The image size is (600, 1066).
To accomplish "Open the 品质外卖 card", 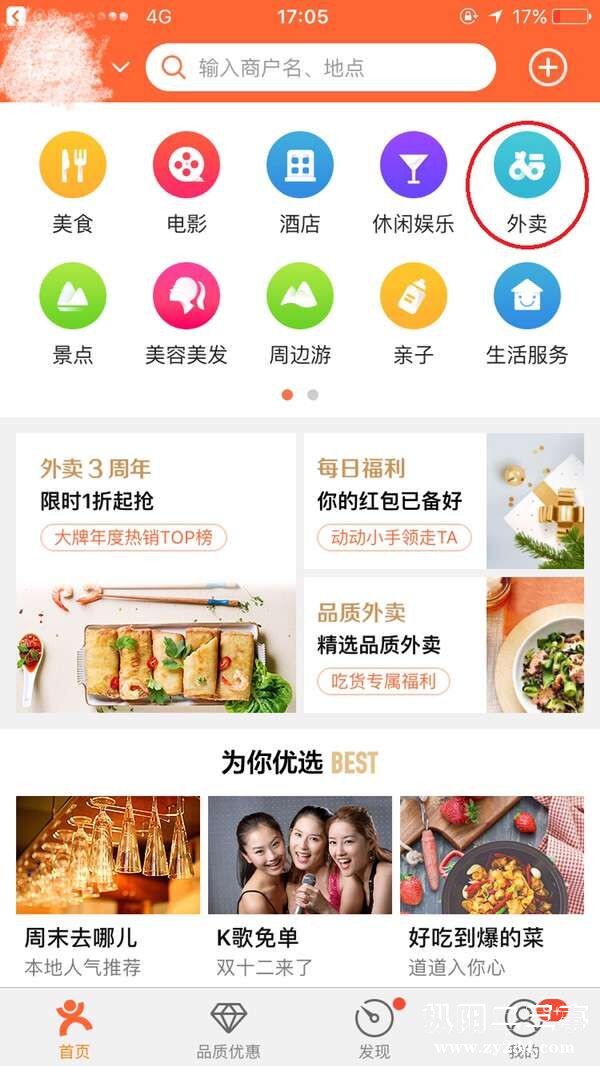I will coord(443,645).
